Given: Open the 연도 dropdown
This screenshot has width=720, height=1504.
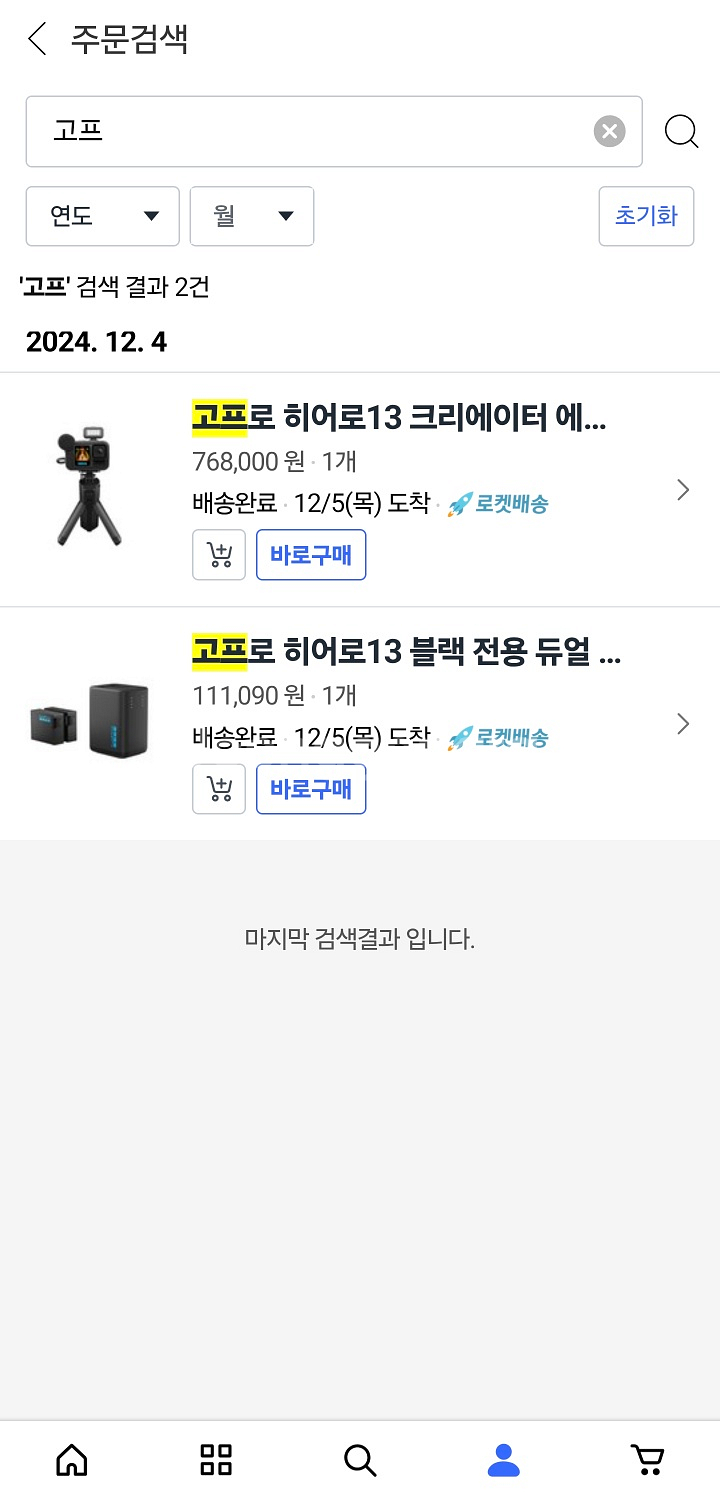Looking at the screenshot, I should [102, 216].
